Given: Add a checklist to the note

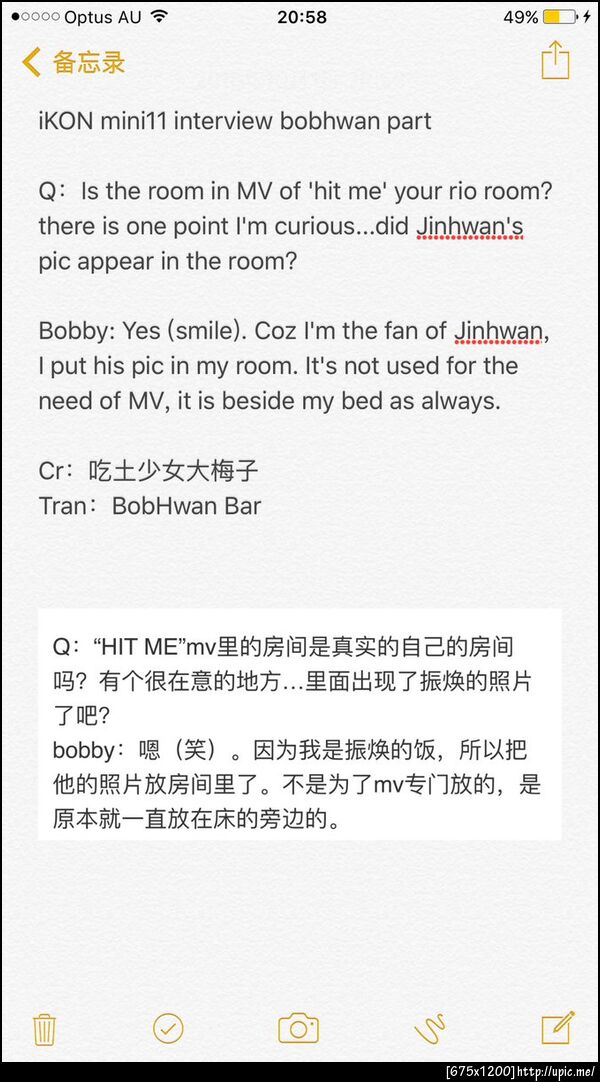Looking at the screenshot, I should (168, 1027).
